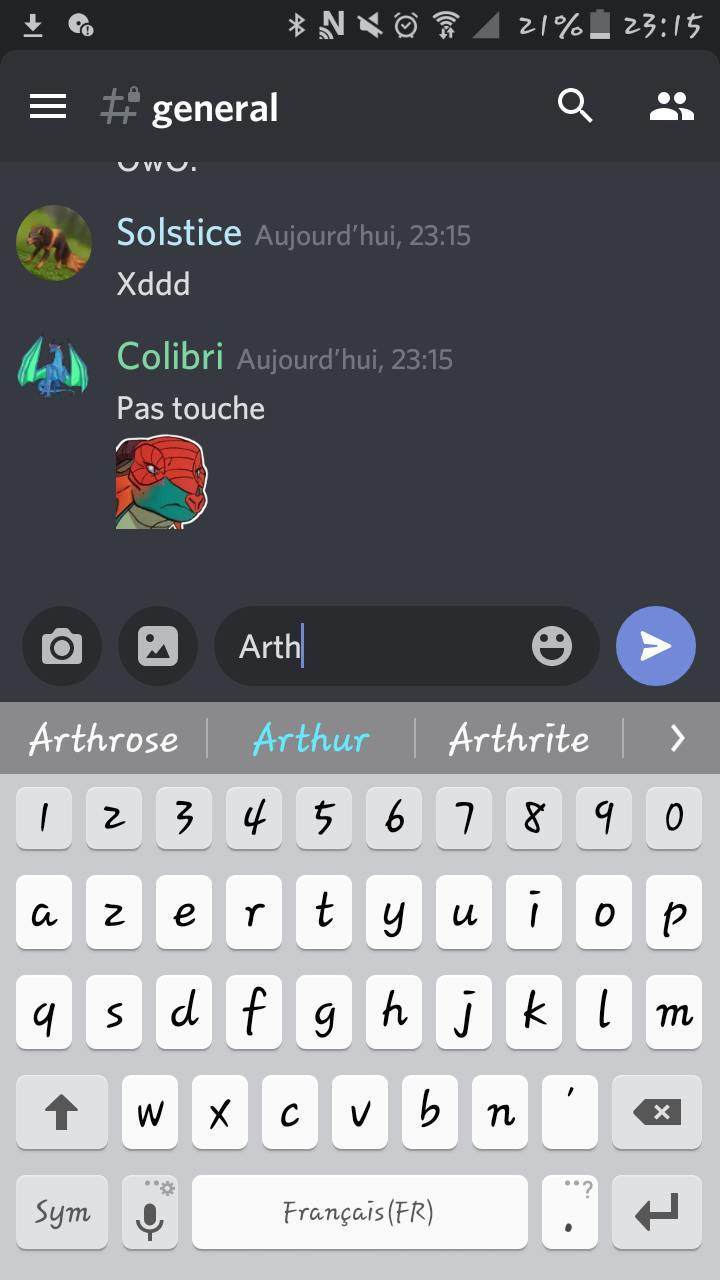The image size is (720, 1280).
Task: Start voice input with the microphone key
Action: [150, 1212]
